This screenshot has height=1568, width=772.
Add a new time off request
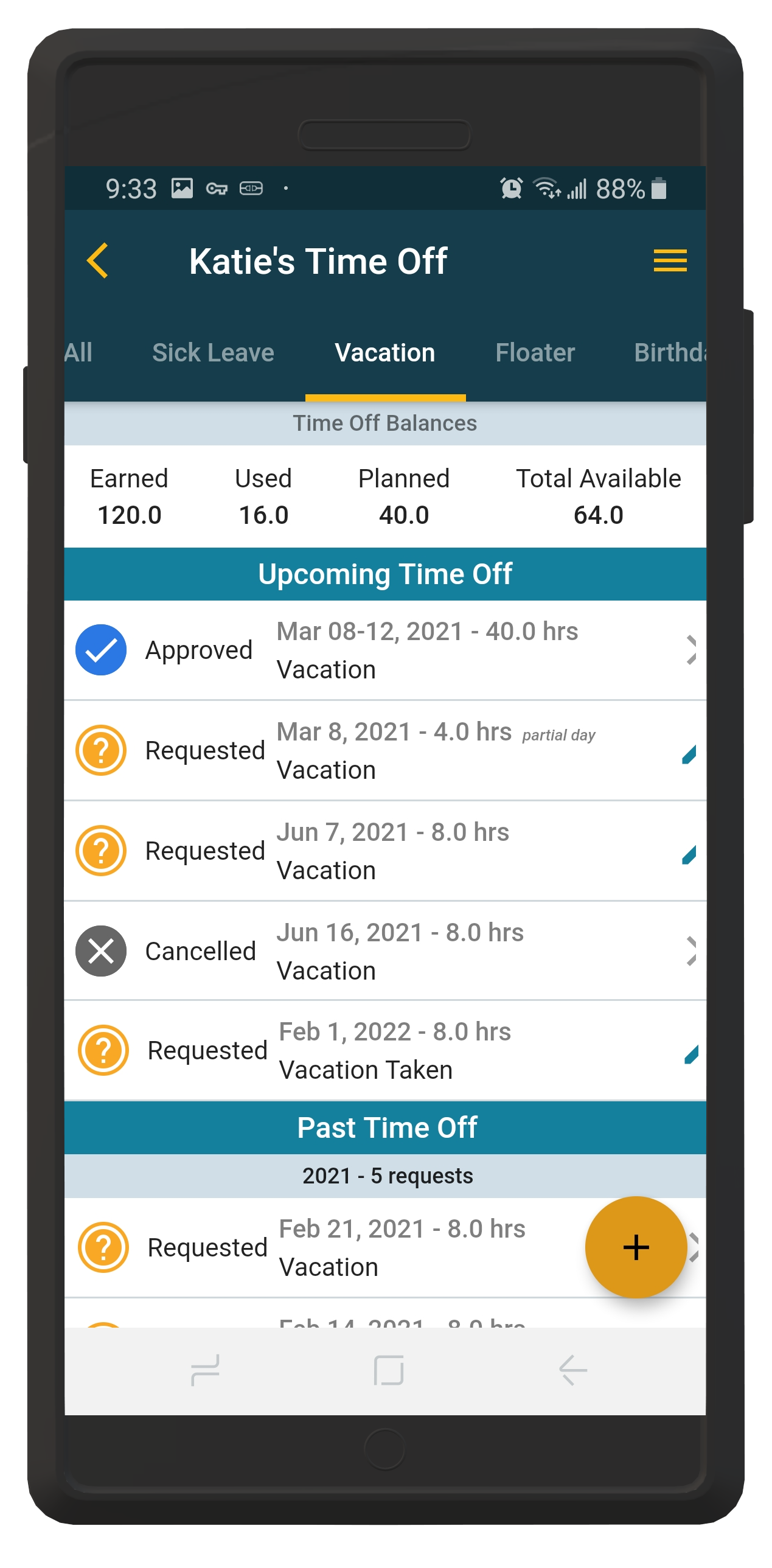[x=636, y=1247]
